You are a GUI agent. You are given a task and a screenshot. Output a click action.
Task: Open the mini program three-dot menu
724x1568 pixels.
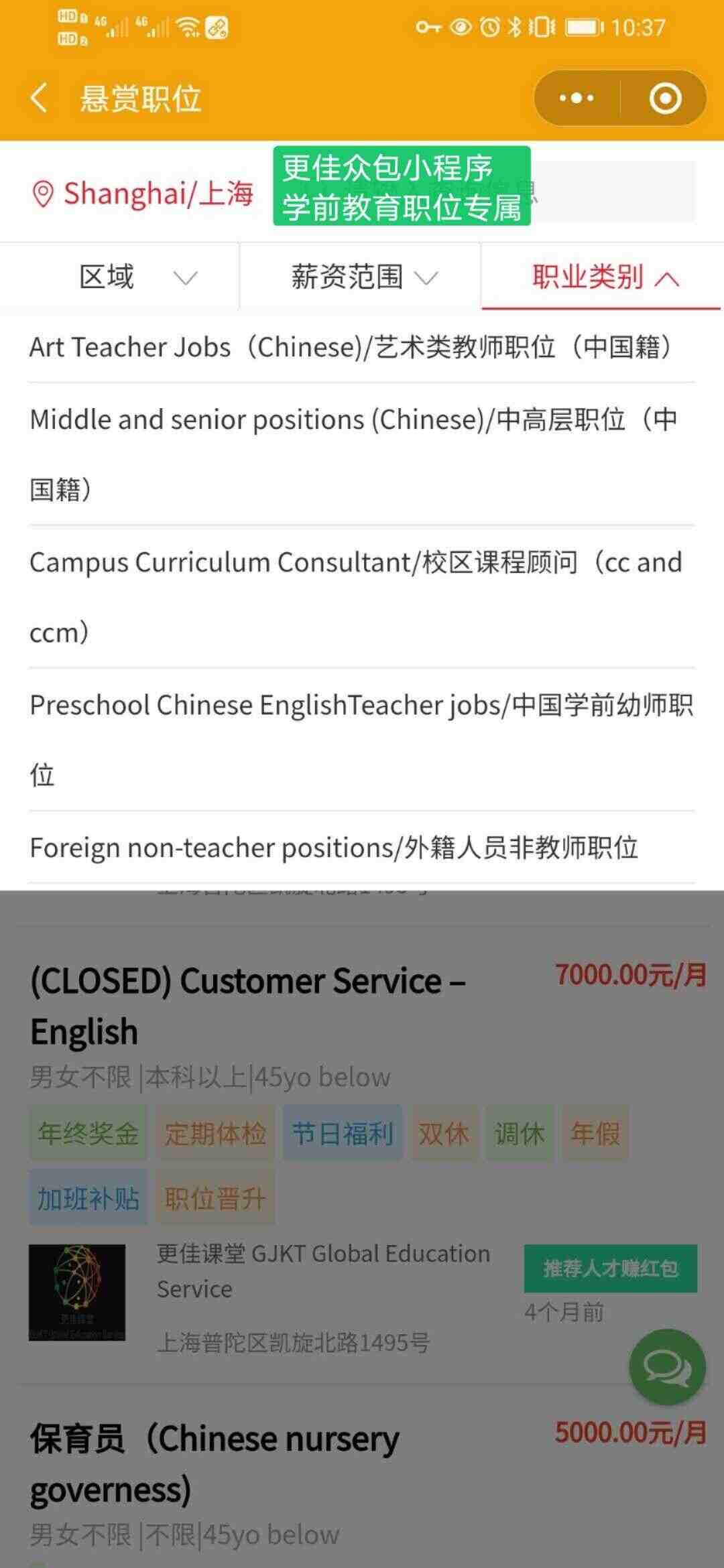coord(577,99)
